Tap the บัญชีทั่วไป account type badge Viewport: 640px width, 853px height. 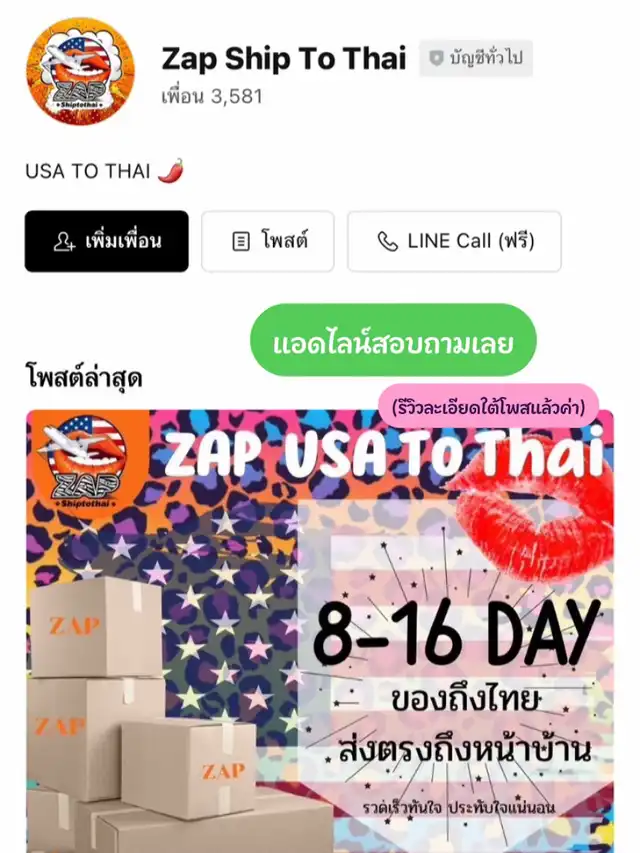[476, 59]
